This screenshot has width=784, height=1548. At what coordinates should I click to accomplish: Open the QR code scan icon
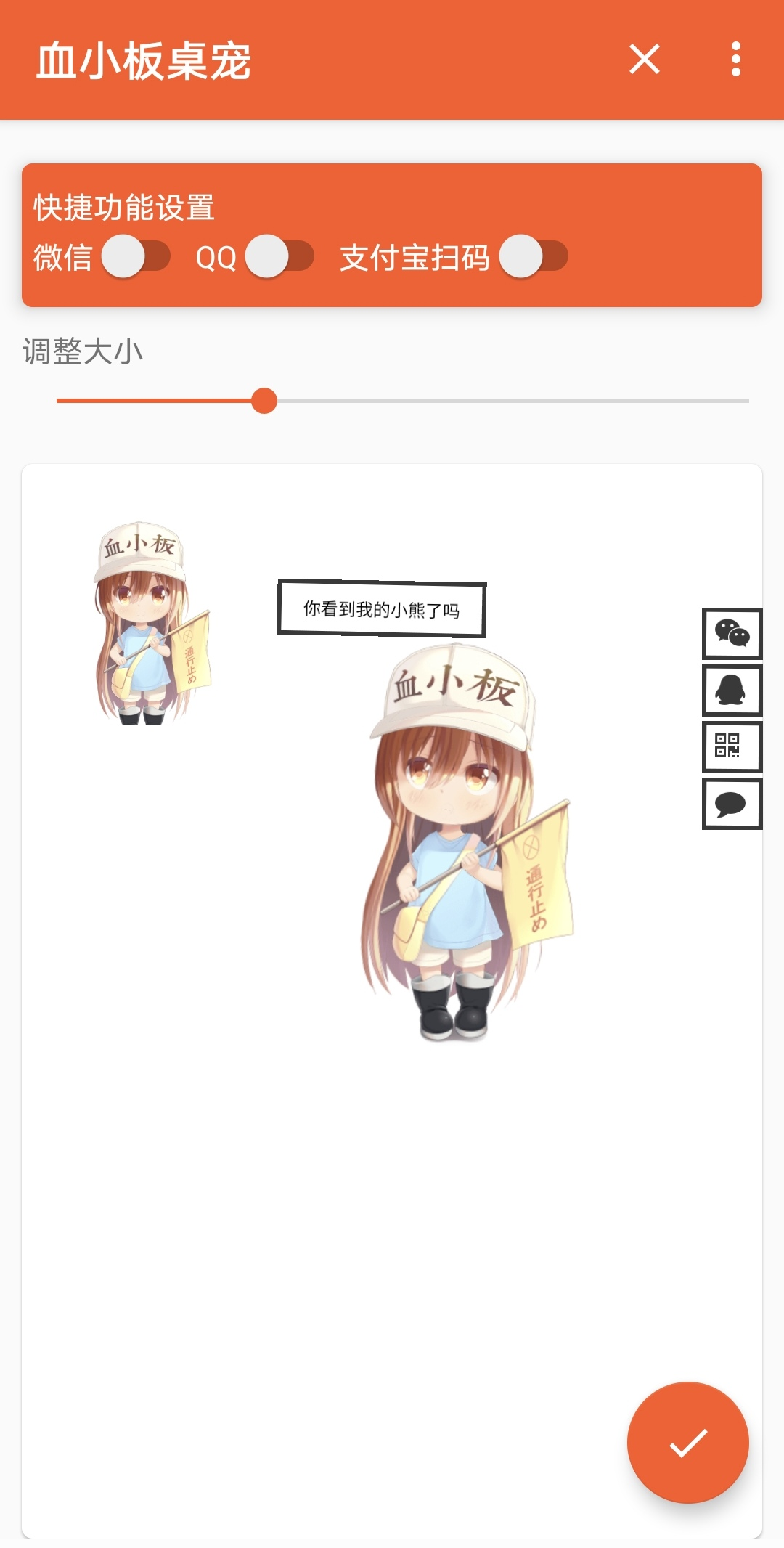click(x=732, y=747)
